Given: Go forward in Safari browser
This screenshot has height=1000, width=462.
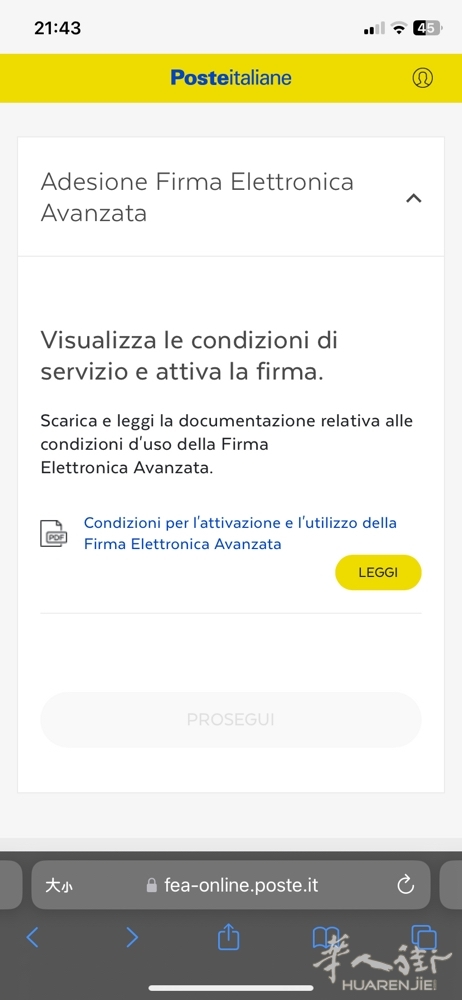Looking at the screenshot, I should tap(131, 937).
